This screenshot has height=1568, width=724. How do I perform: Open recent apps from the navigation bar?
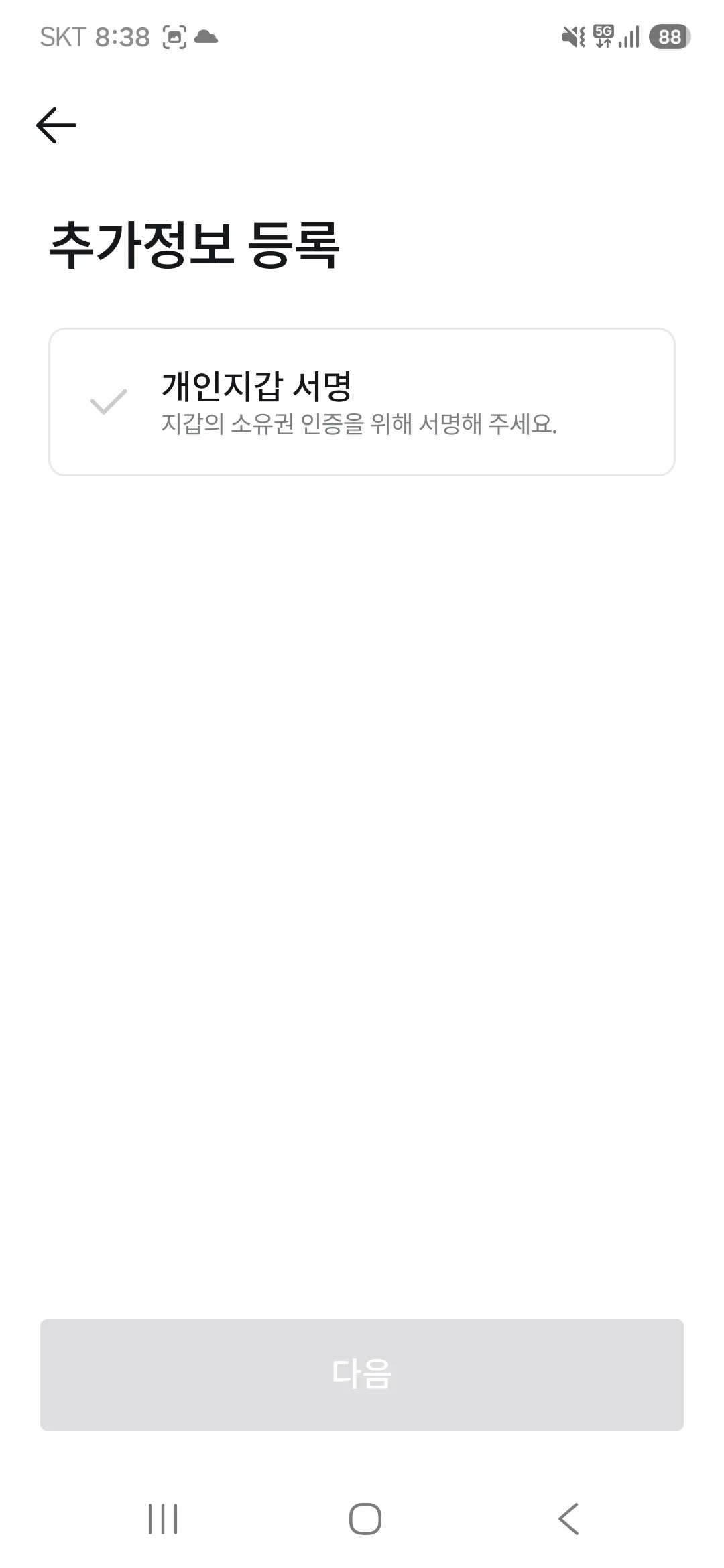click(163, 1518)
